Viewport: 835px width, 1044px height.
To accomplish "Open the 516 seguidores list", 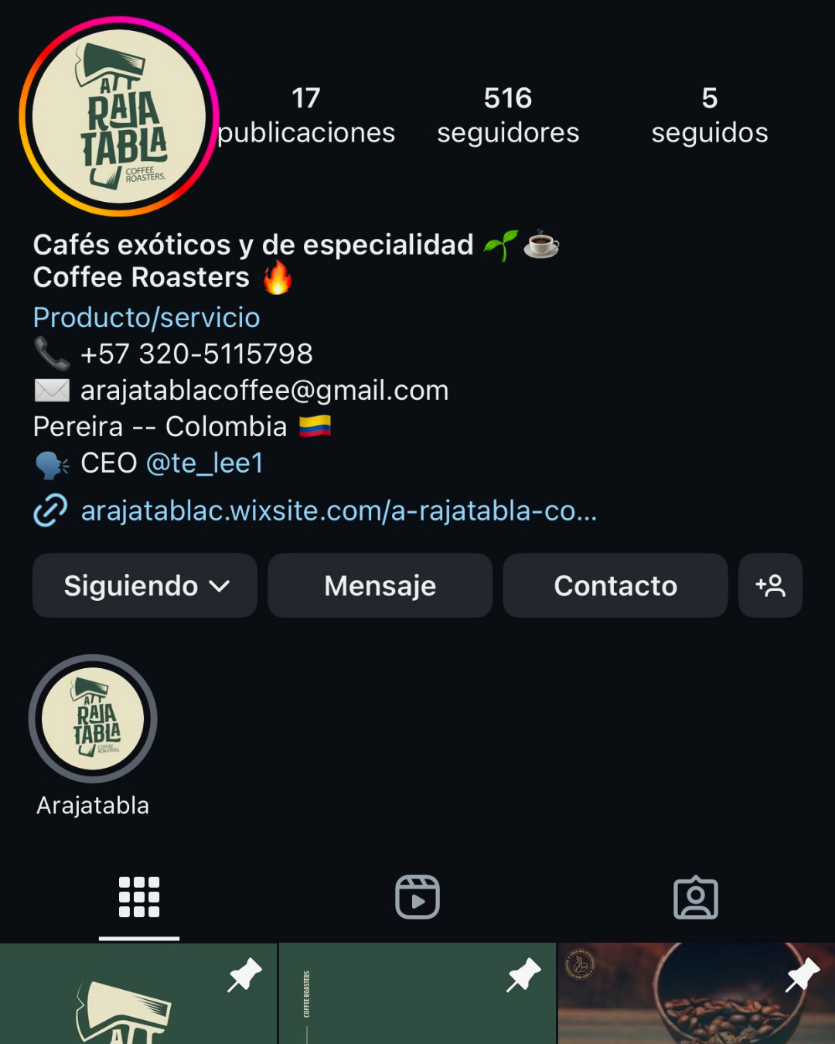I will [x=508, y=115].
